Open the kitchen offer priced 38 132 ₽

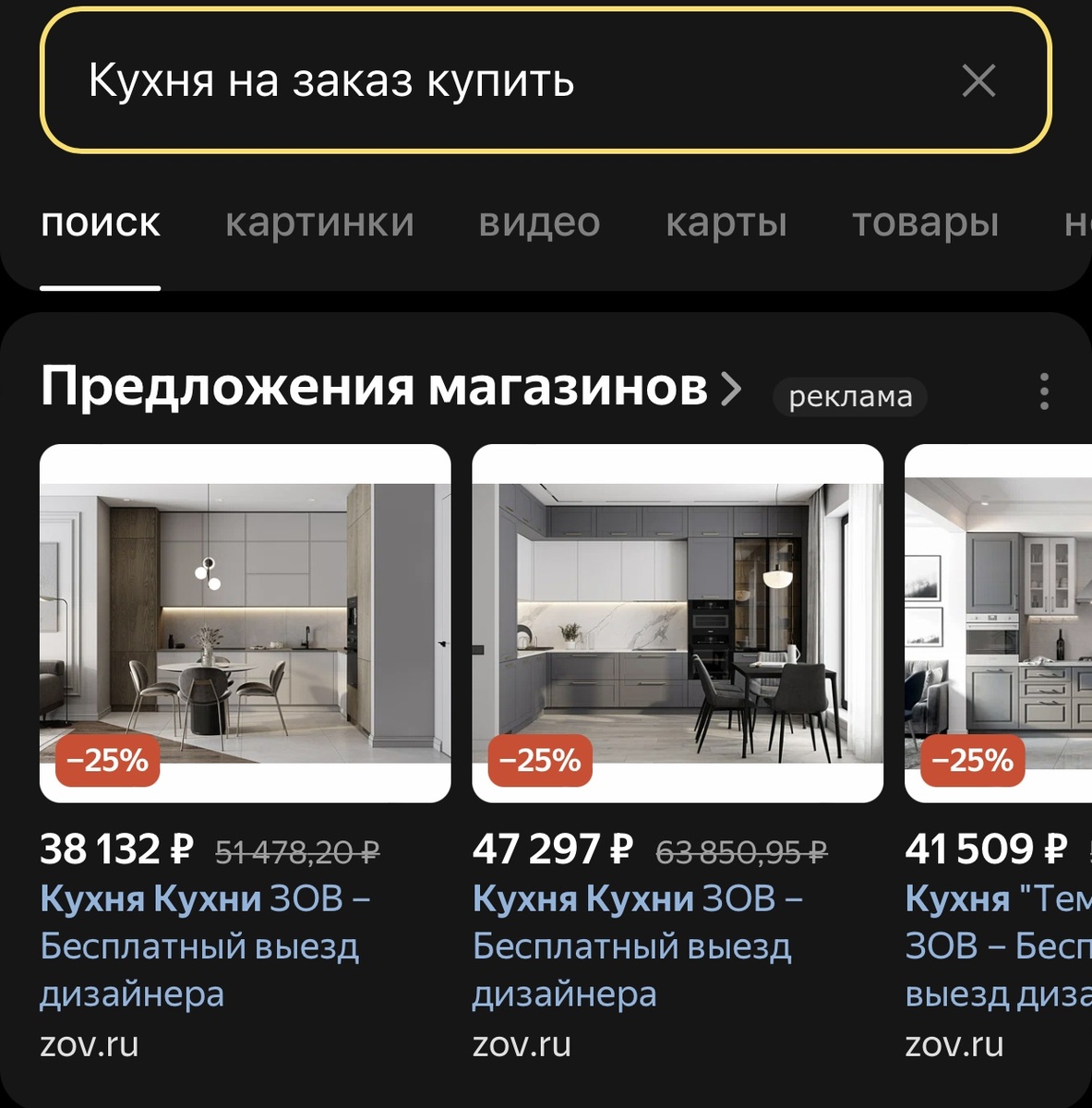245,624
